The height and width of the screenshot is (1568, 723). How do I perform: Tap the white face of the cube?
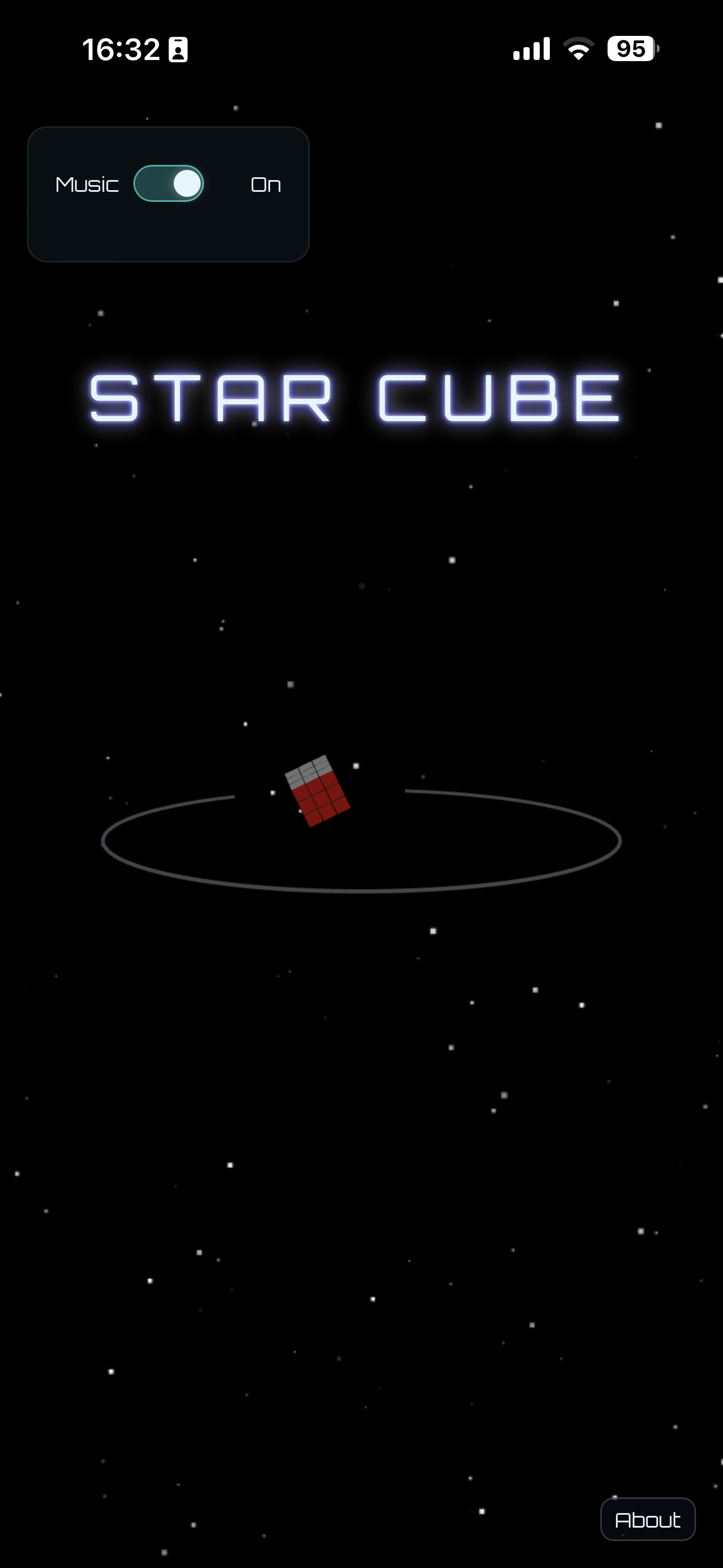point(307,770)
